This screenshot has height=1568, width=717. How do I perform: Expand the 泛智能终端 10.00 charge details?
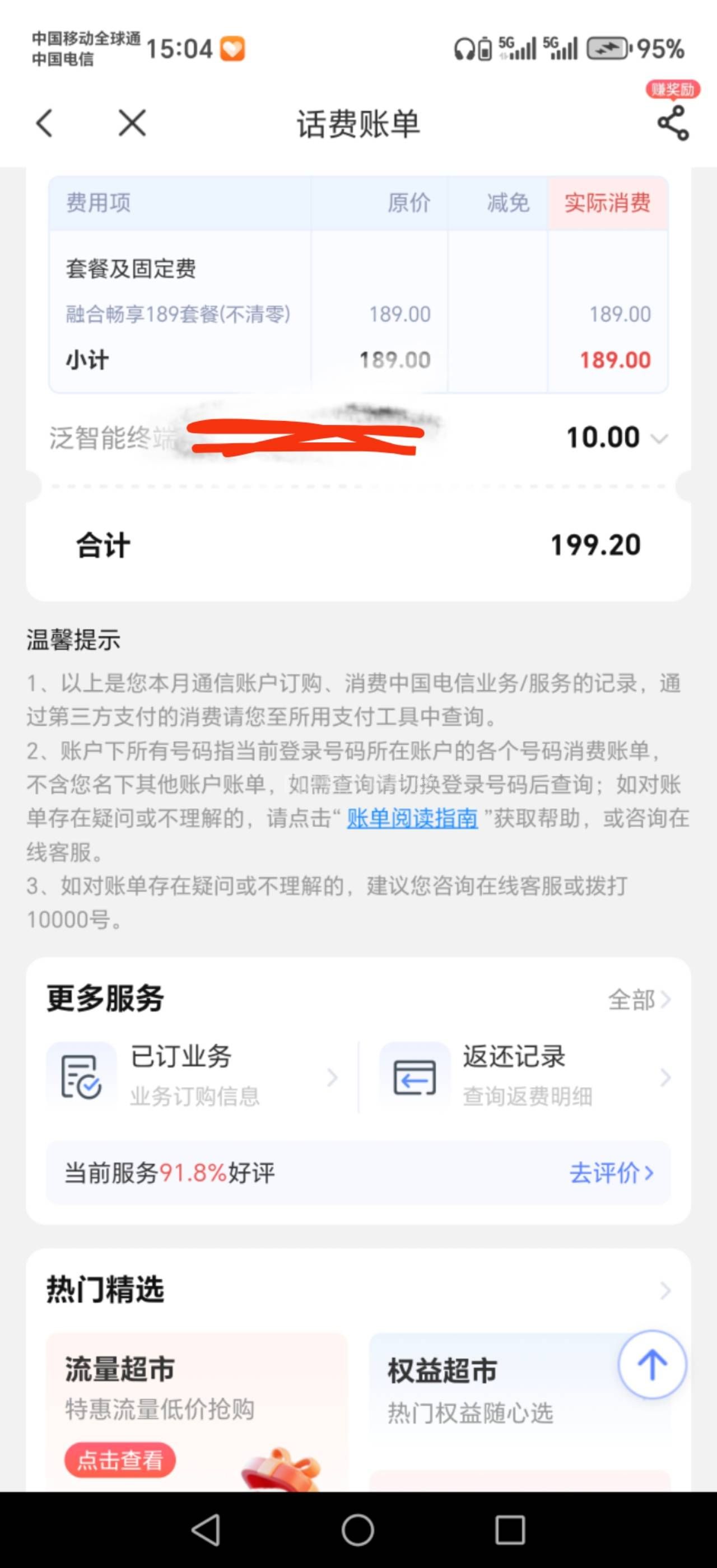[x=659, y=438]
